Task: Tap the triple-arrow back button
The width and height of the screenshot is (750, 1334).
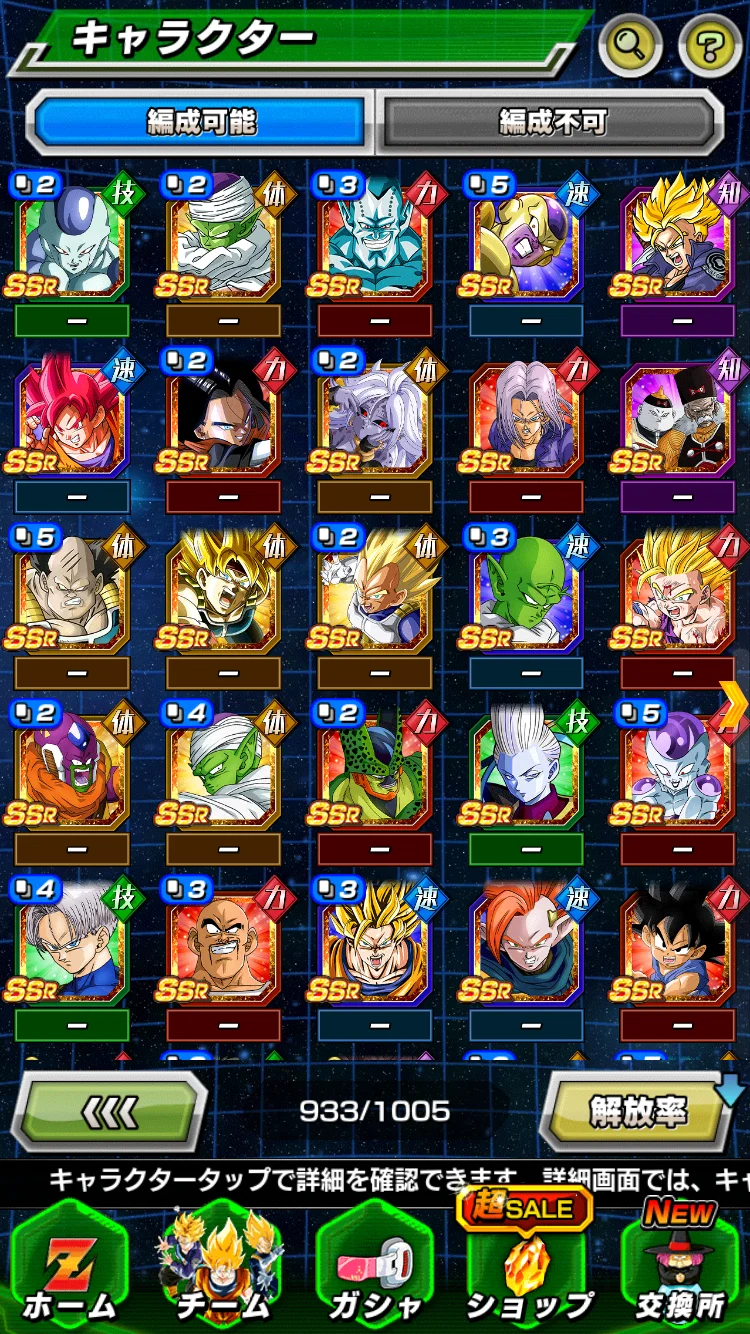Action: pyautogui.click(x=109, y=1111)
